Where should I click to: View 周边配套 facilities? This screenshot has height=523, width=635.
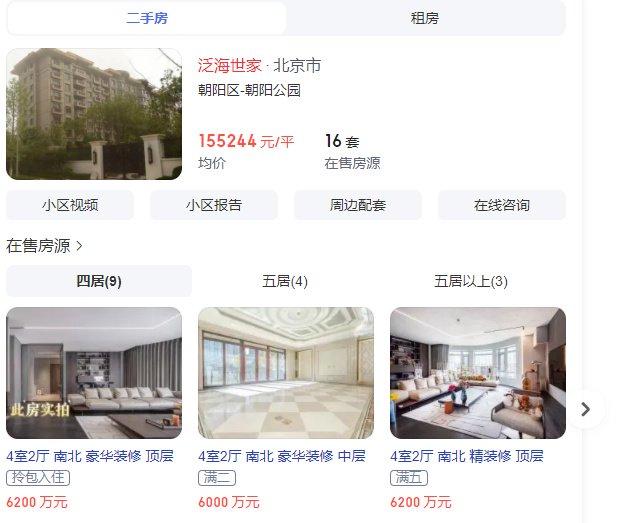pyautogui.click(x=358, y=205)
